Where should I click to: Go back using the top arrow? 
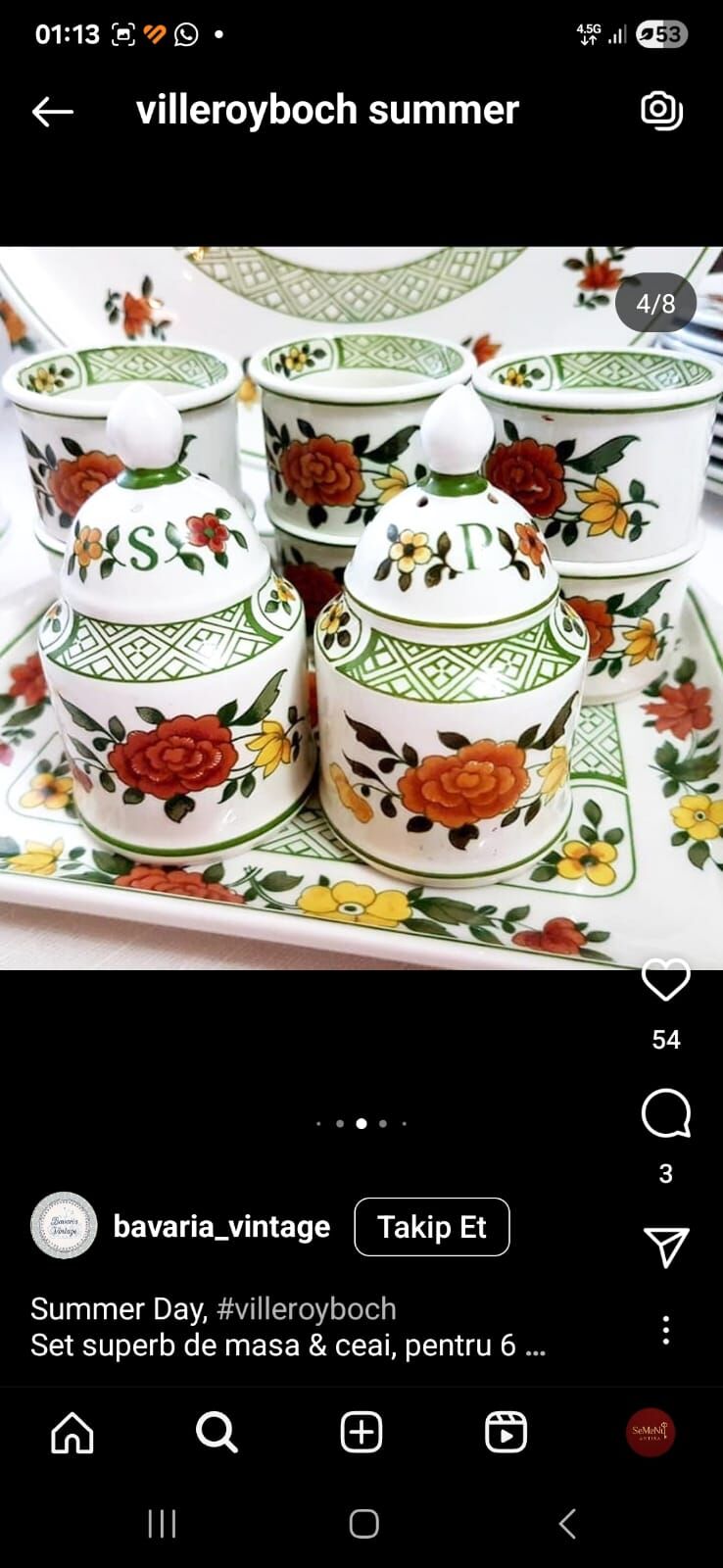[x=53, y=112]
